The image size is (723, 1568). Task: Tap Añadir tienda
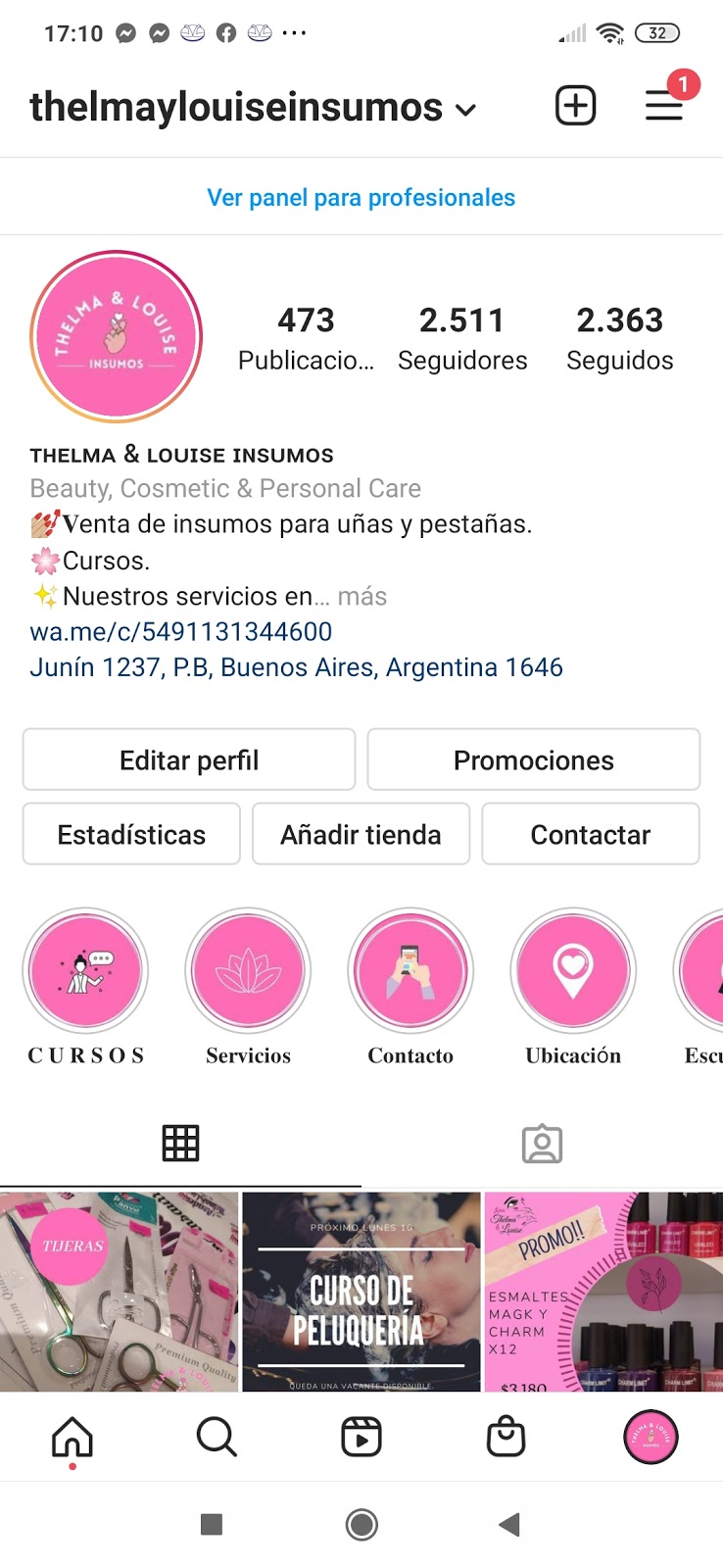point(361,835)
